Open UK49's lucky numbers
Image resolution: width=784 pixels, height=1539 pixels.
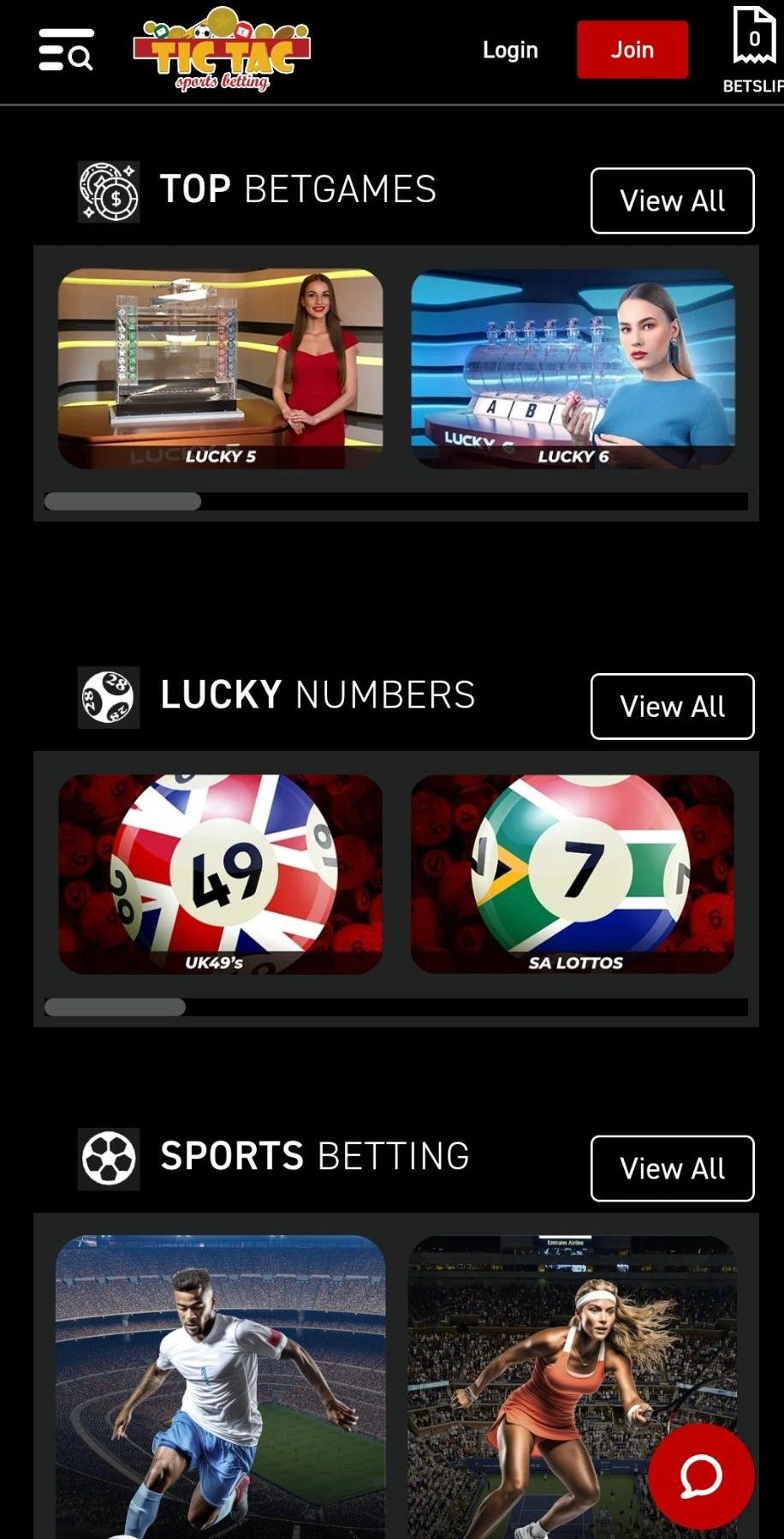pyautogui.click(x=221, y=874)
